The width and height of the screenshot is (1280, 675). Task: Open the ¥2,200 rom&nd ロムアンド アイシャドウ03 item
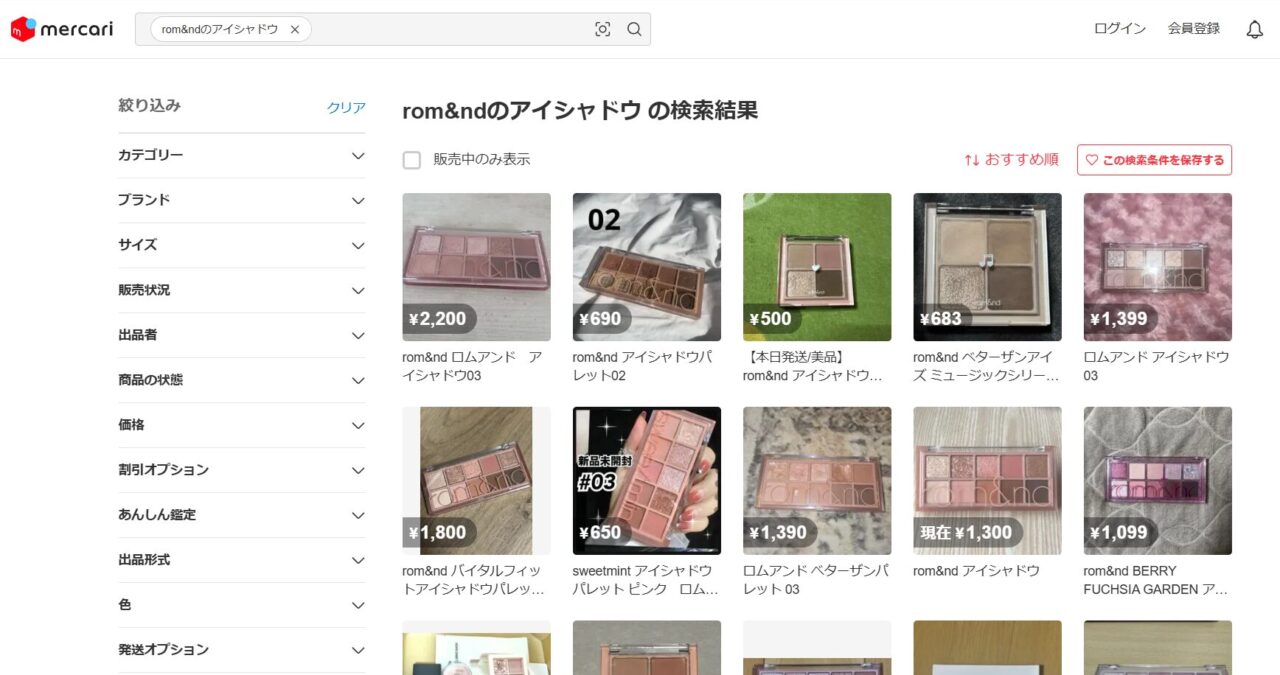[x=476, y=267]
